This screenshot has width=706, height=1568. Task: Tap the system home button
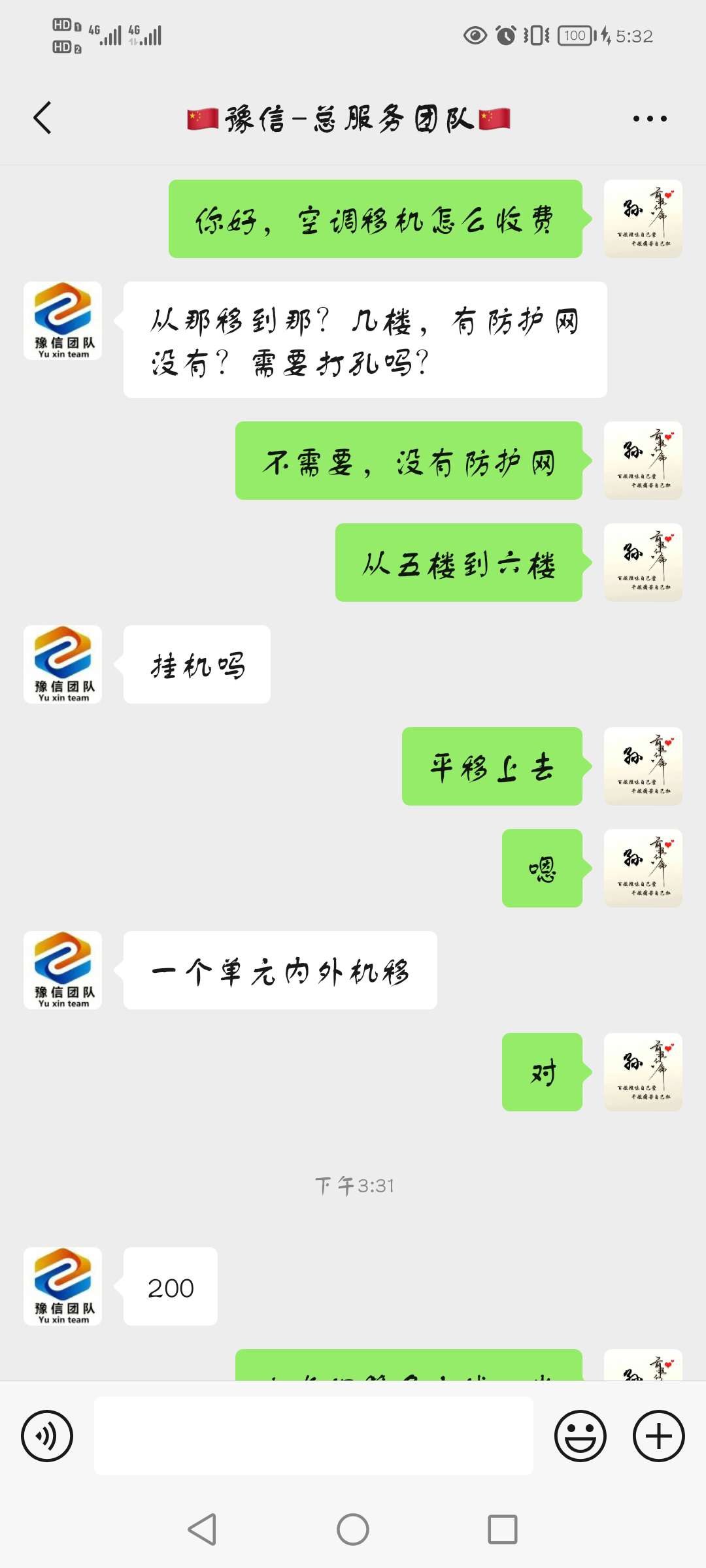[x=353, y=1529]
